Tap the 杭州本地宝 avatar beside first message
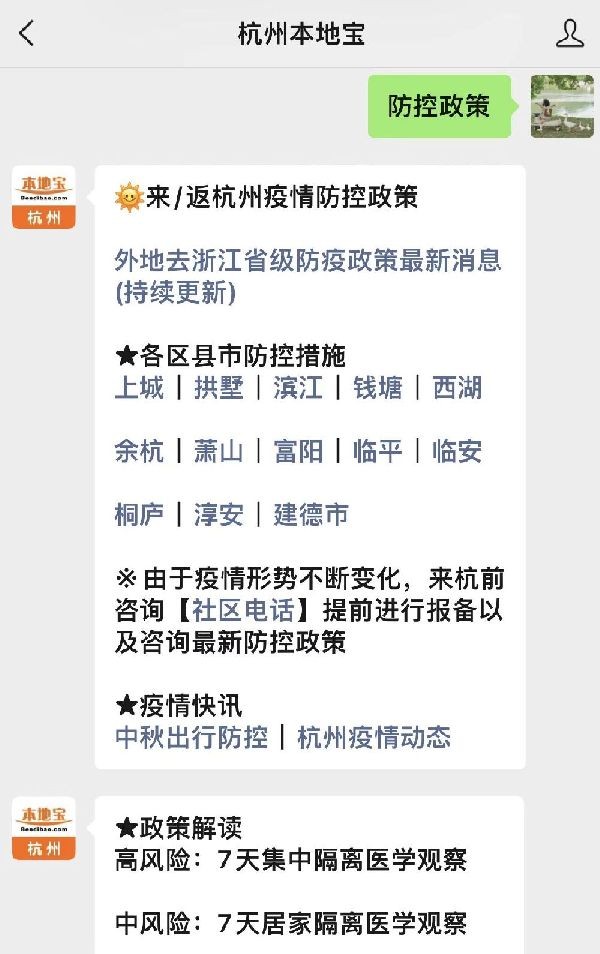Image resolution: width=600 pixels, height=954 pixels. 43,197
